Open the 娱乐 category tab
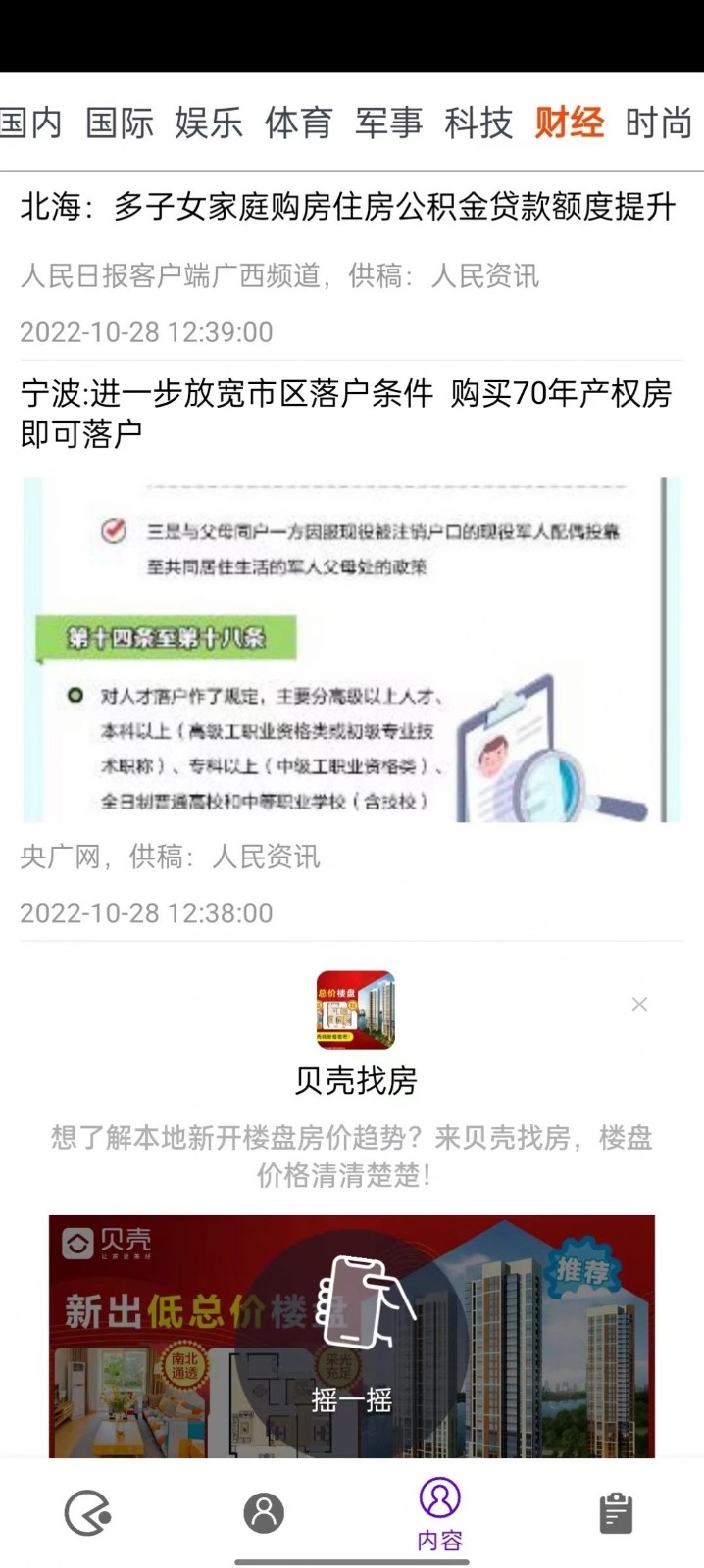Screen dimensions: 704x1568 (x=209, y=123)
